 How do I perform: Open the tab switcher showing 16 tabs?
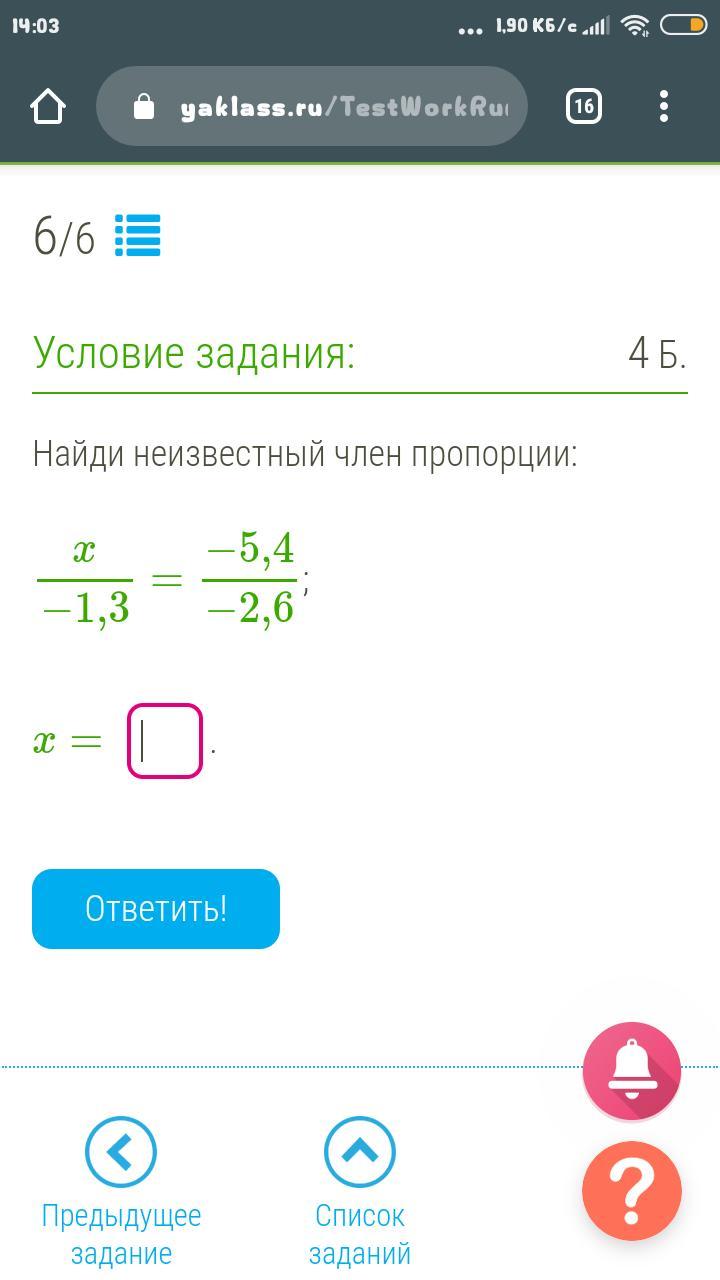(x=584, y=106)
